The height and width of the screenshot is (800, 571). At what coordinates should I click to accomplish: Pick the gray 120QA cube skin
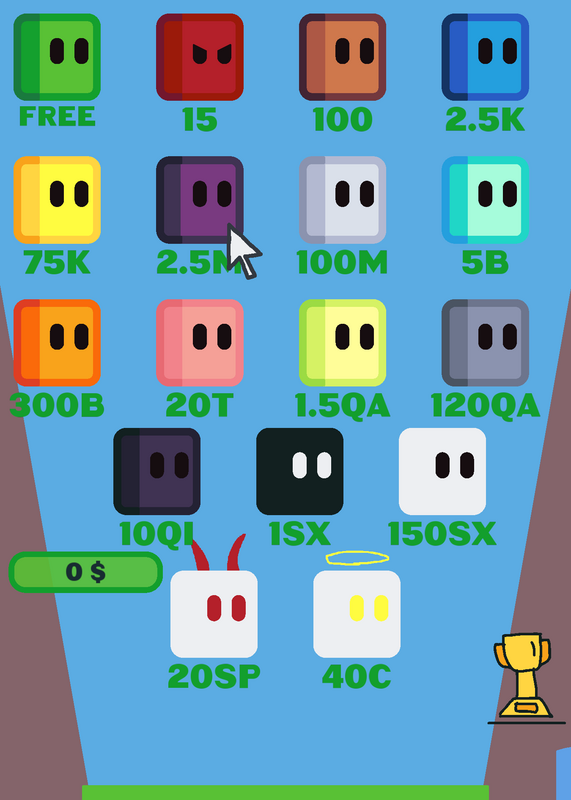[x=485, y=343]
